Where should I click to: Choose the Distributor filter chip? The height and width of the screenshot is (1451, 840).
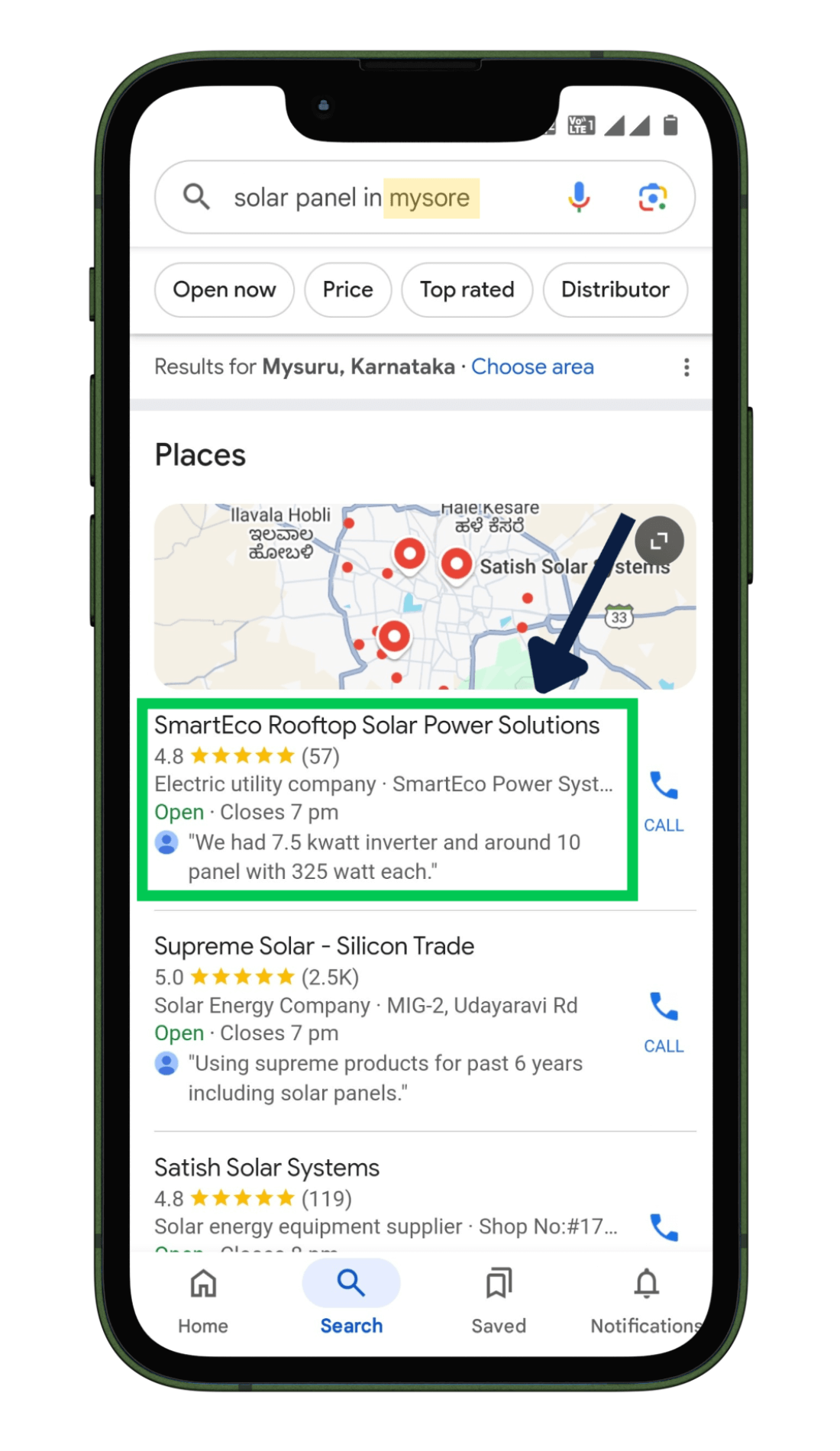[615, 290]
